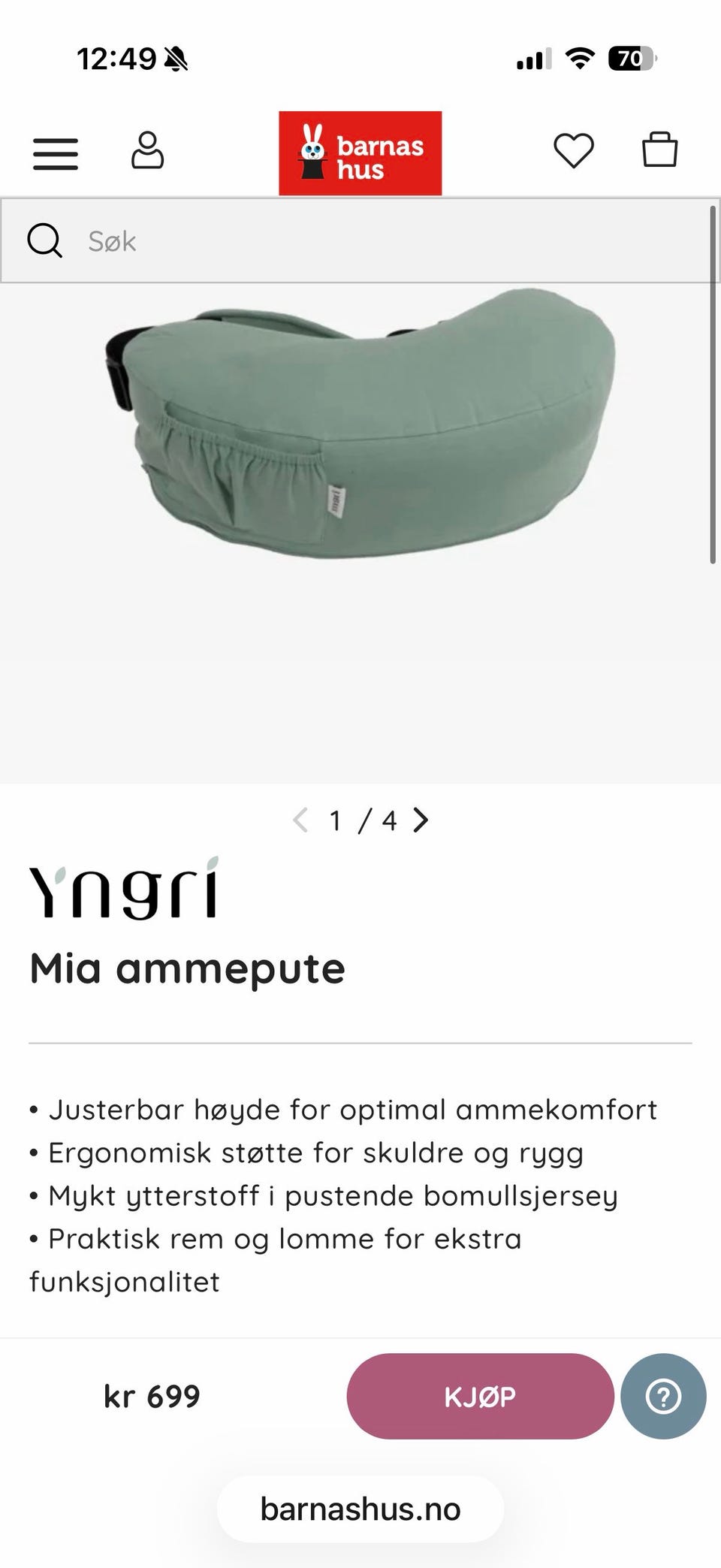
Task: Show the previous product image
Action: pos(300,820)
